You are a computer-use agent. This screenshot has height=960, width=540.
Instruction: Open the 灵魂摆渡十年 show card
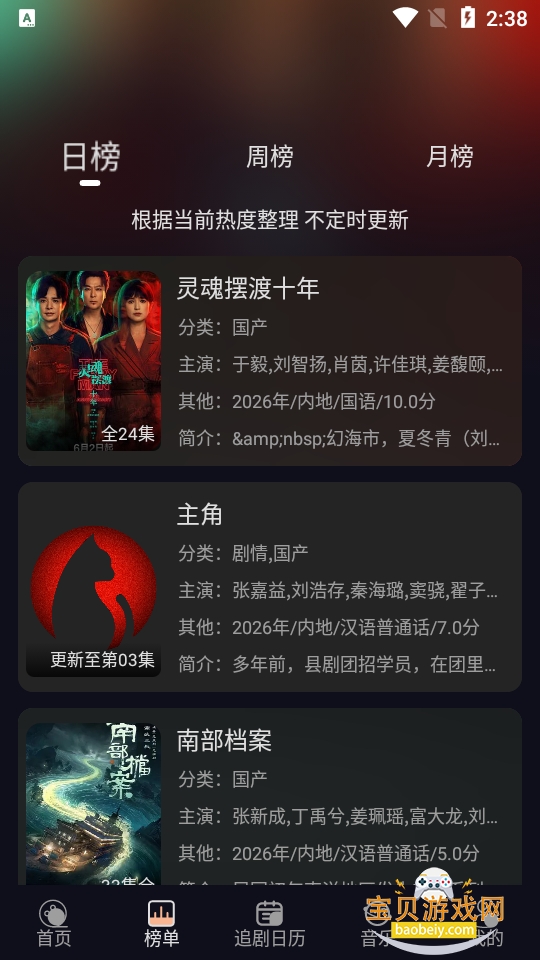[270, 361]
